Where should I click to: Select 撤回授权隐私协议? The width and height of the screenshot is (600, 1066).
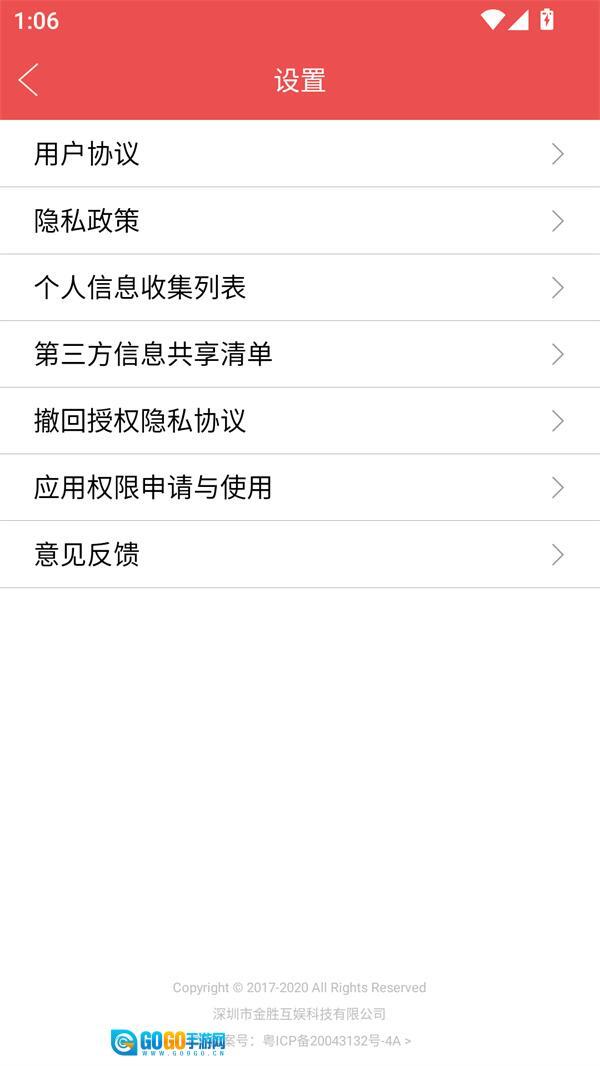click(300, 421)
